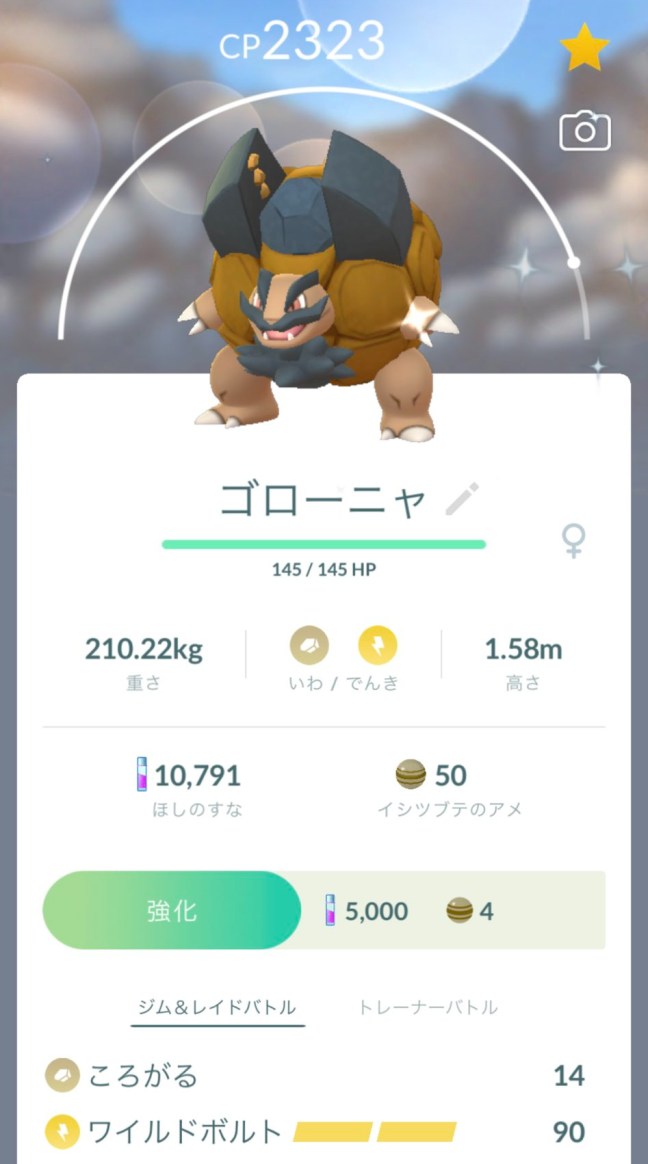Toggle the favorite star icon
The height and width of the screenshot is (1164, 648).
(585, 48)
